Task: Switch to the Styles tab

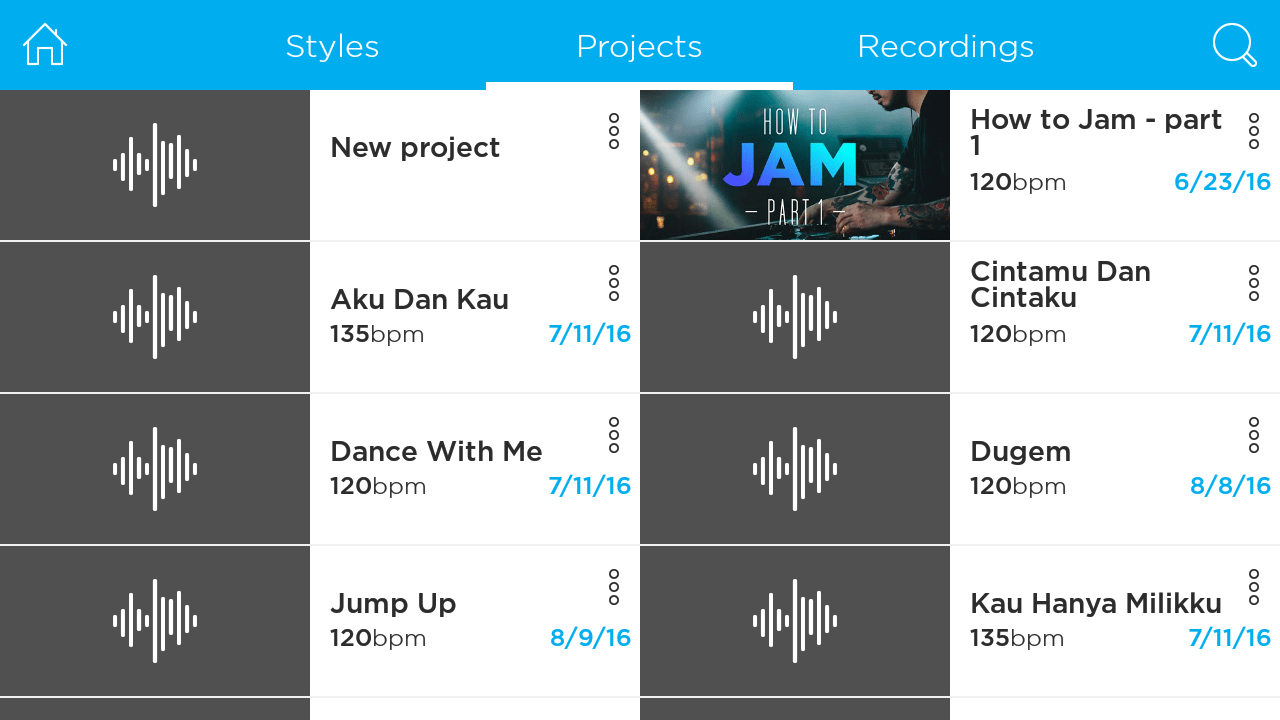Action: [x=332, y=46]
